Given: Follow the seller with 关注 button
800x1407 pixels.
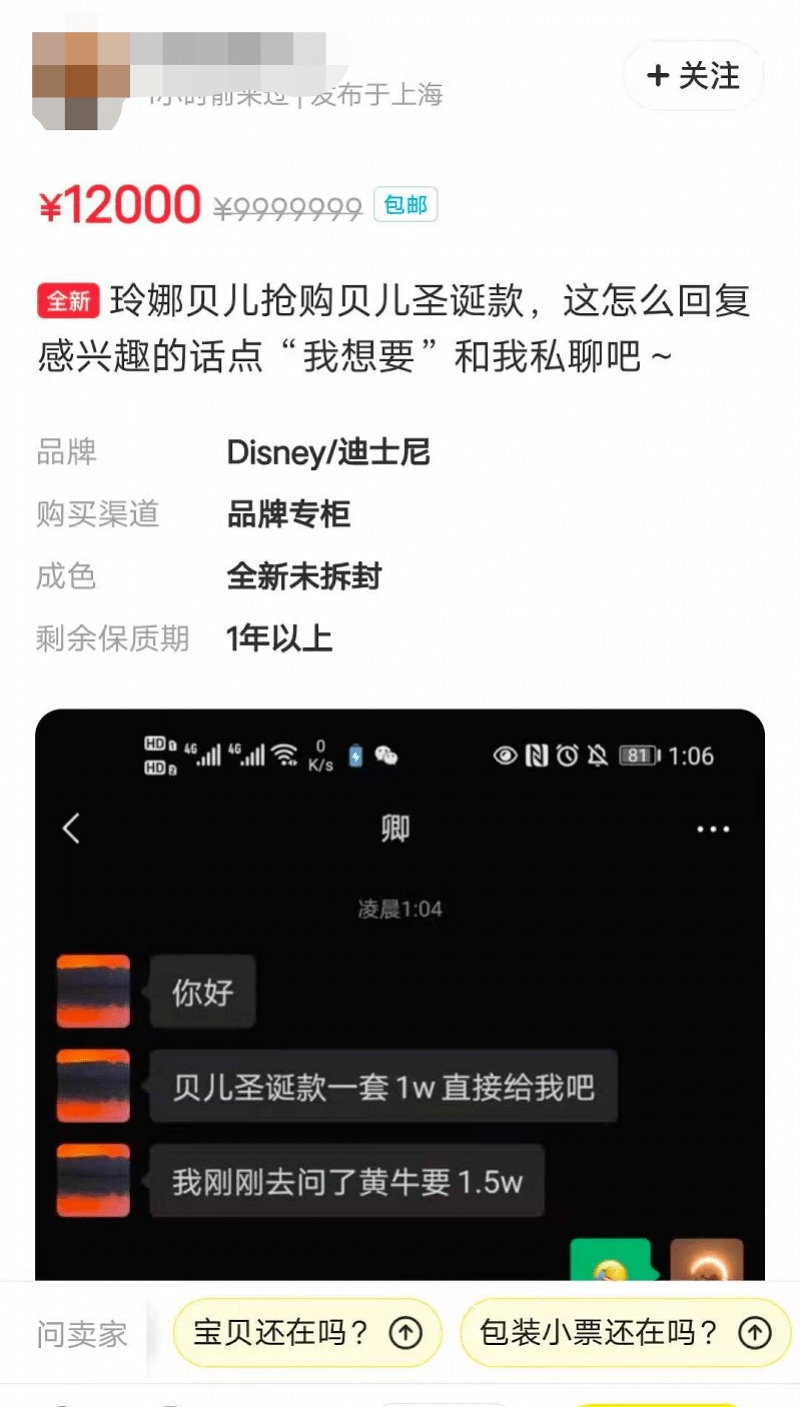Looking at the screenshot, I should pyautogui.click(x=693, y=76).
